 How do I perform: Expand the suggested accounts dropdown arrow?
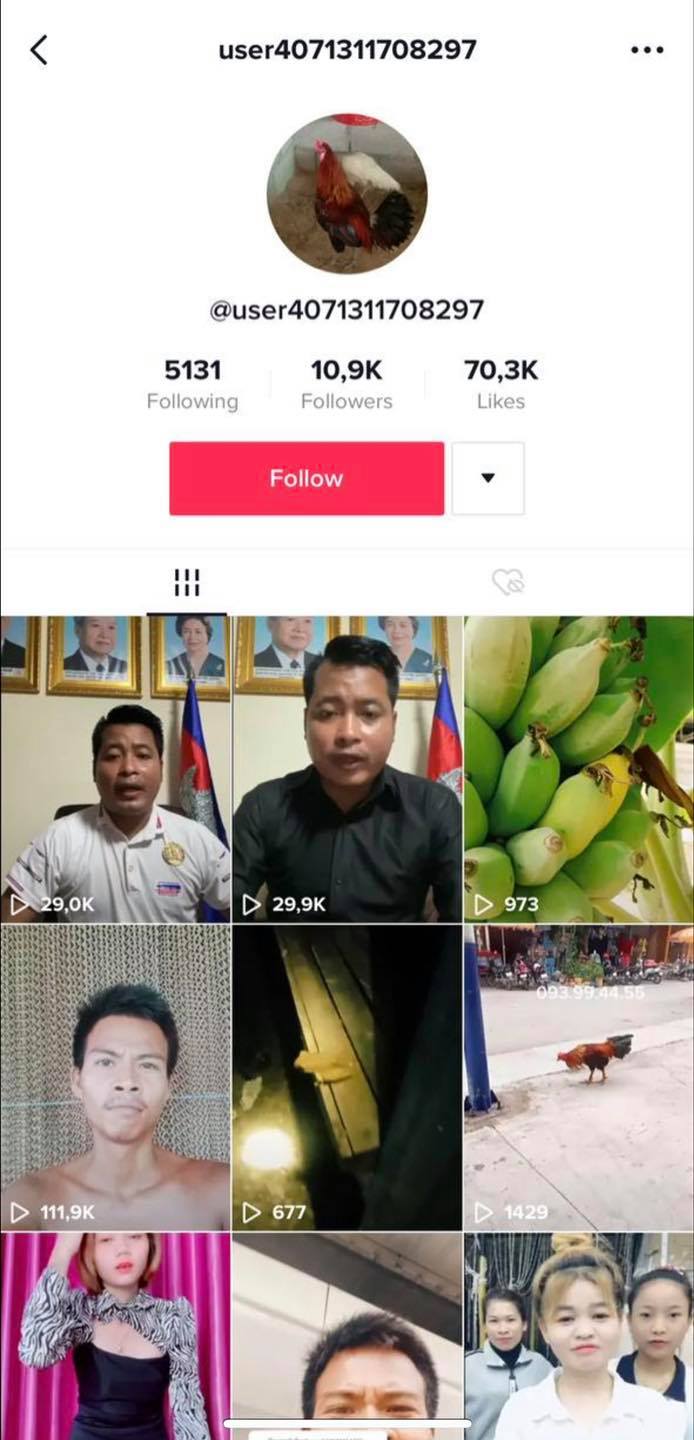coord(488,478)
